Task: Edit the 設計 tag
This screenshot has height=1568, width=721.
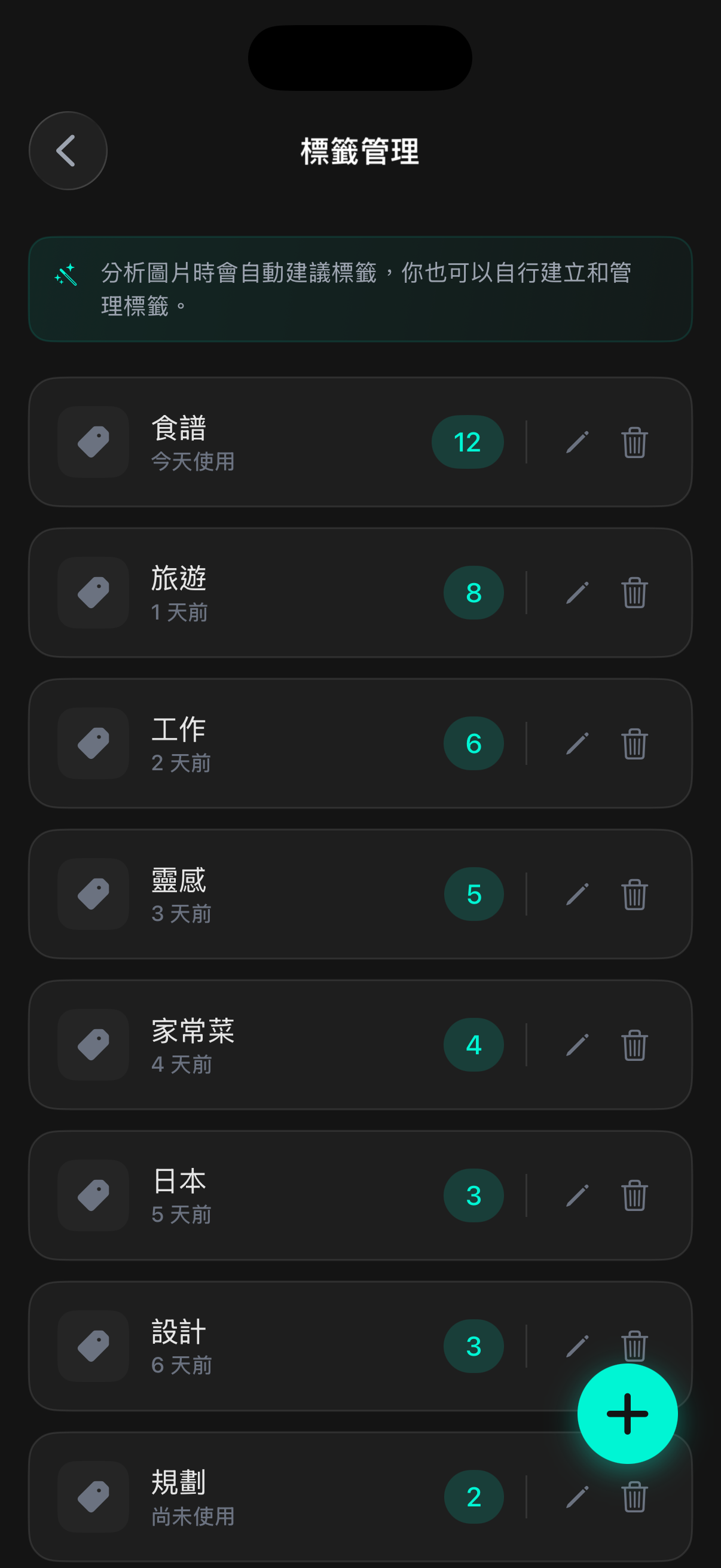Action: click(577, 1347)
